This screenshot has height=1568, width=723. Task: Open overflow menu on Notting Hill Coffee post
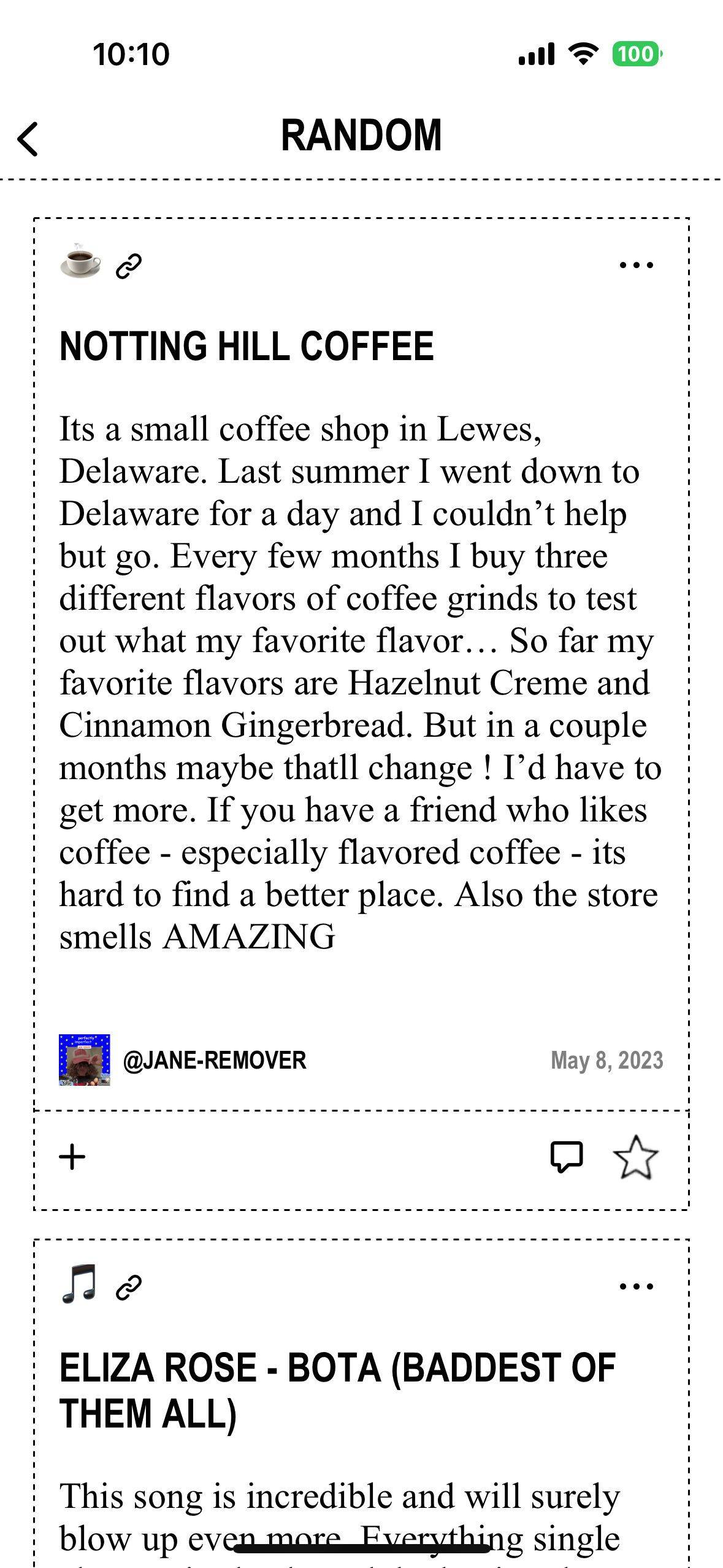(x=636, y=265)
